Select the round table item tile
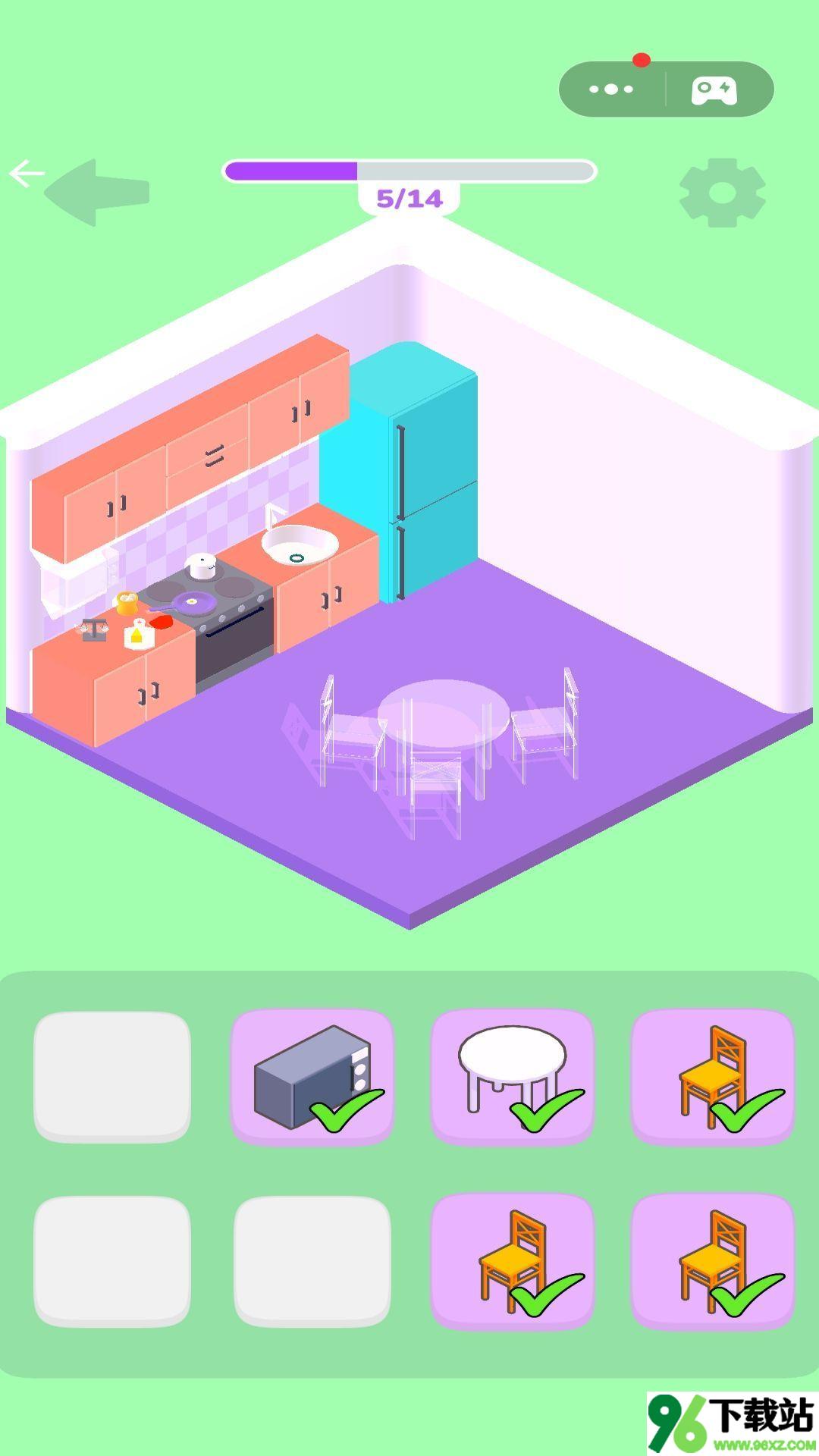819x1456 pixels. tap(513, 1075)
